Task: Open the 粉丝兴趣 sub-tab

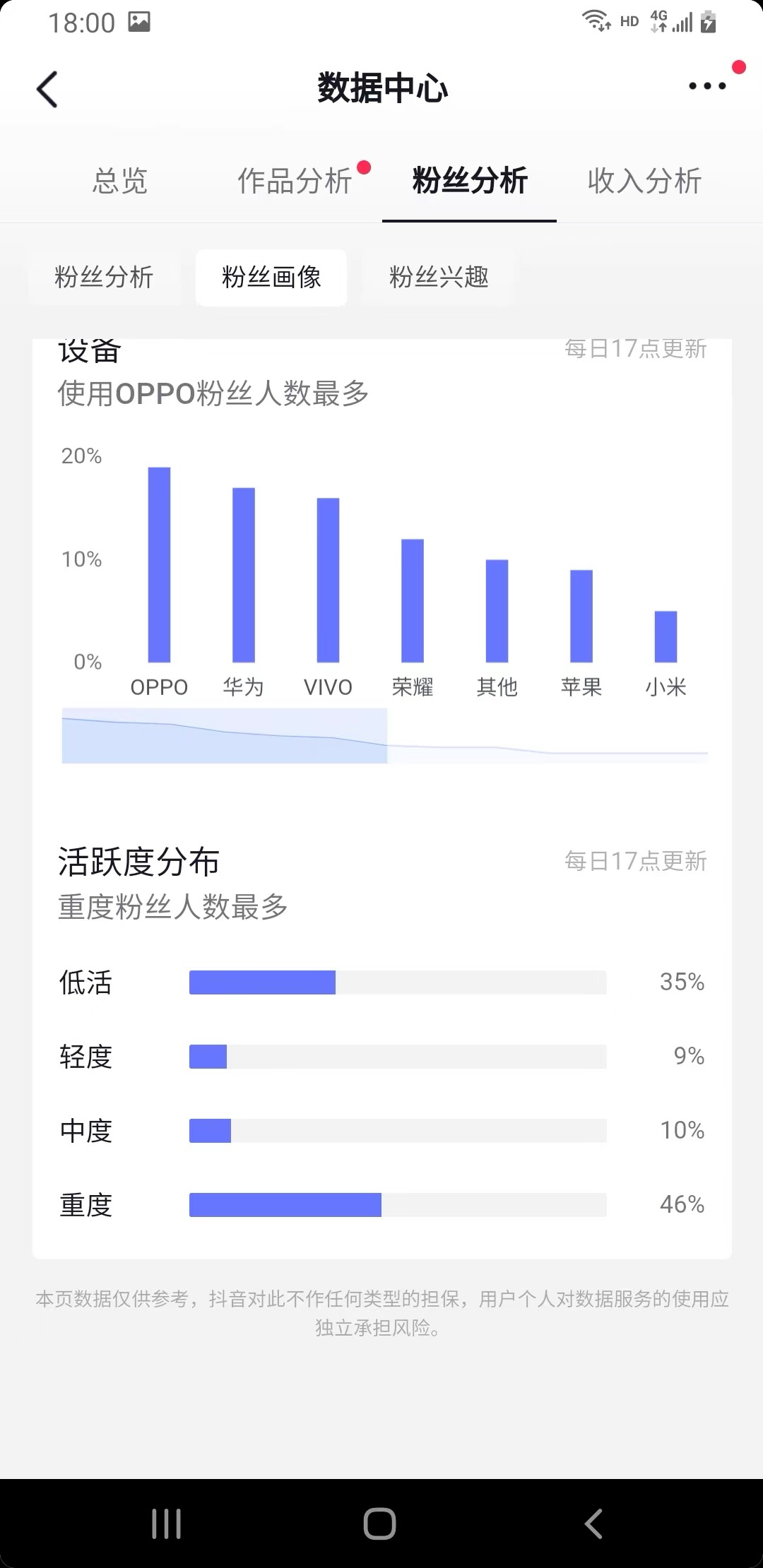Action: pyautogui.click(x=439, y=277)
